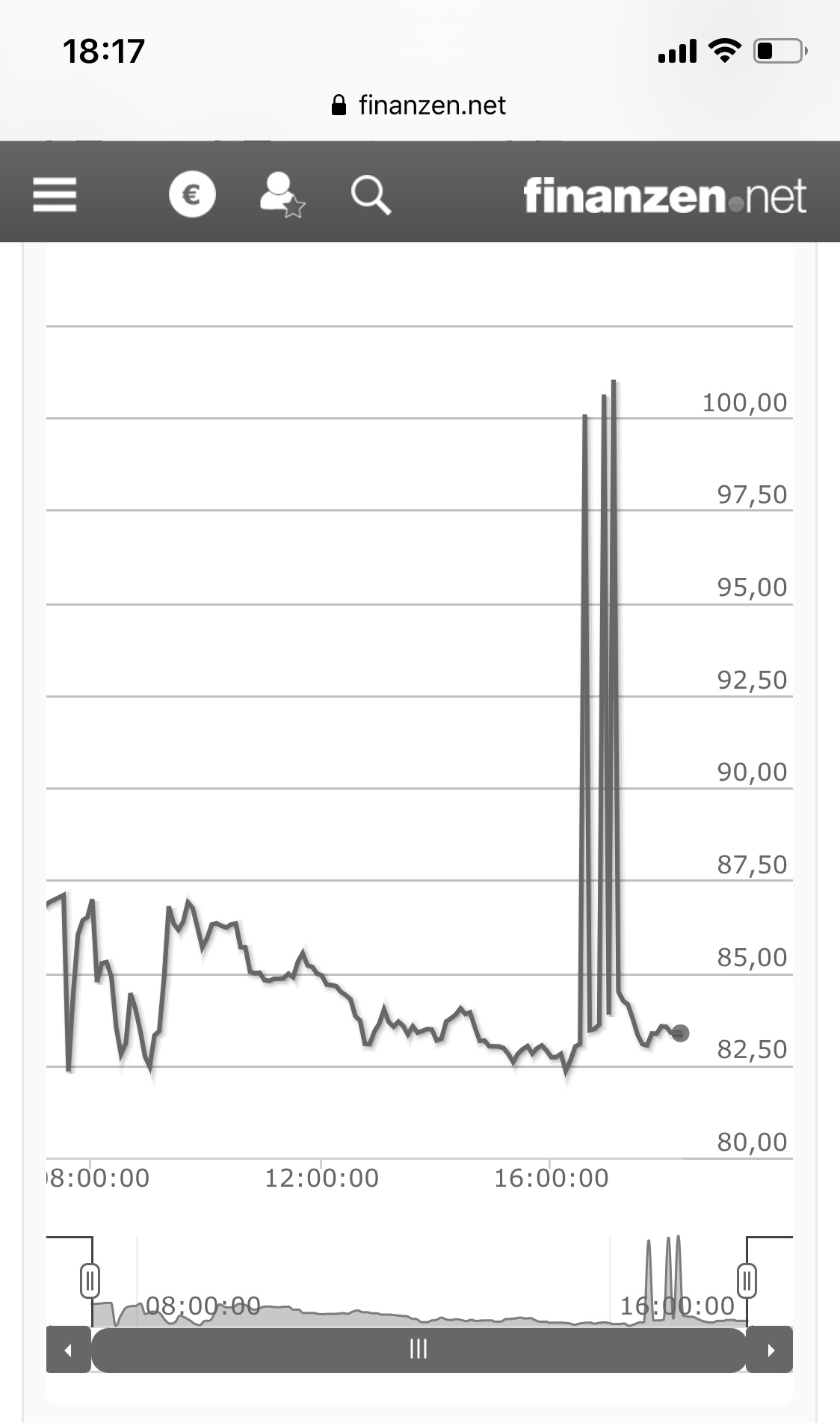840x1423 pixels.
Task: Tap the cellular signal bars indicator
Action: click(x=676, y=50)
